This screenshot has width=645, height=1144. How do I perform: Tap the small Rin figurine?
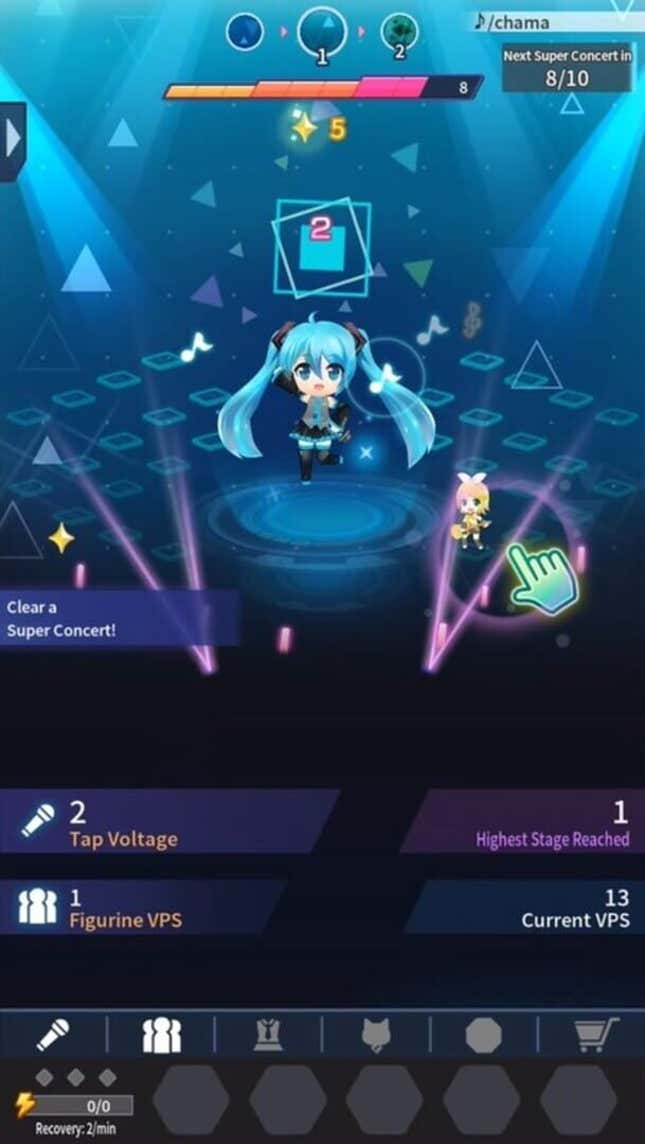(470, 510)
